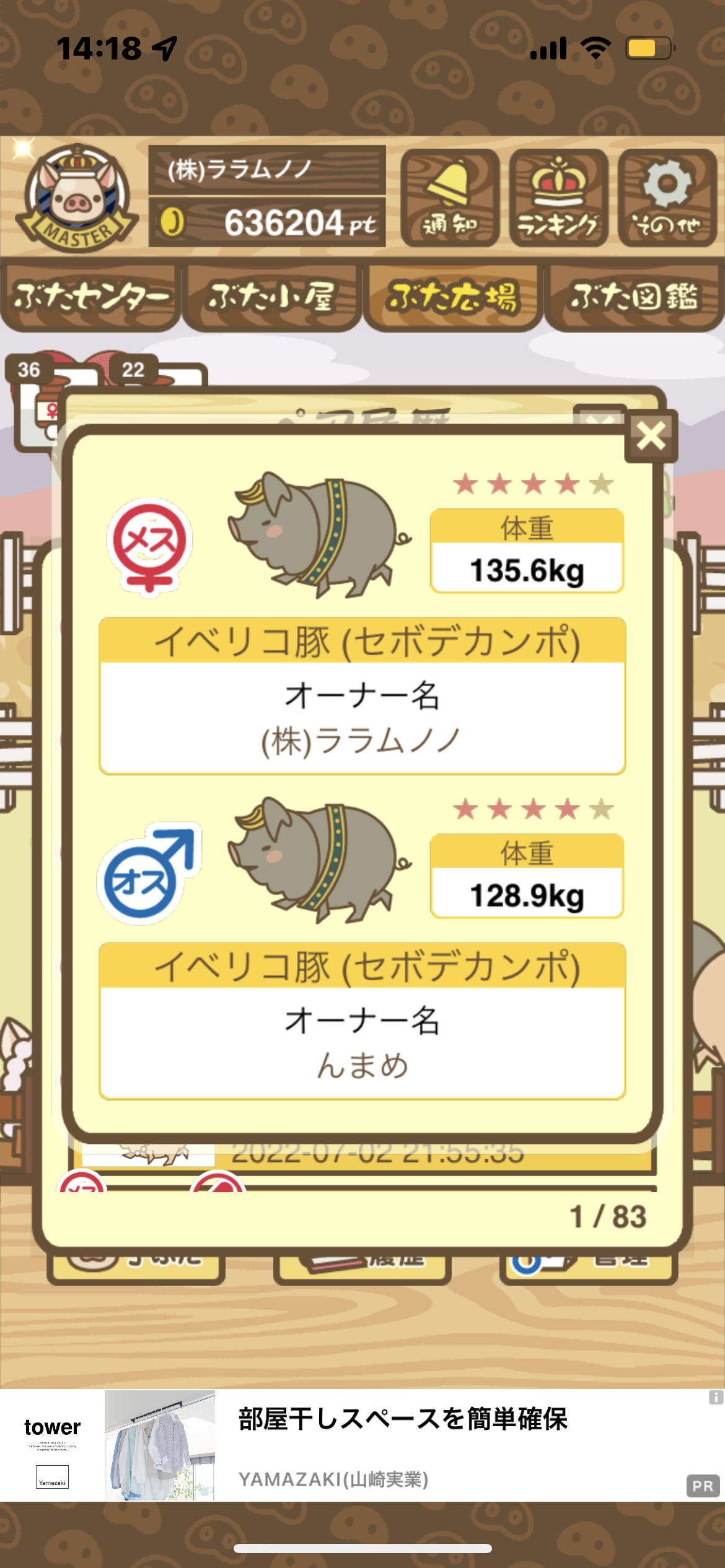
Task: Close the pig pair detail popup
Action: click(x=651, y=436)
